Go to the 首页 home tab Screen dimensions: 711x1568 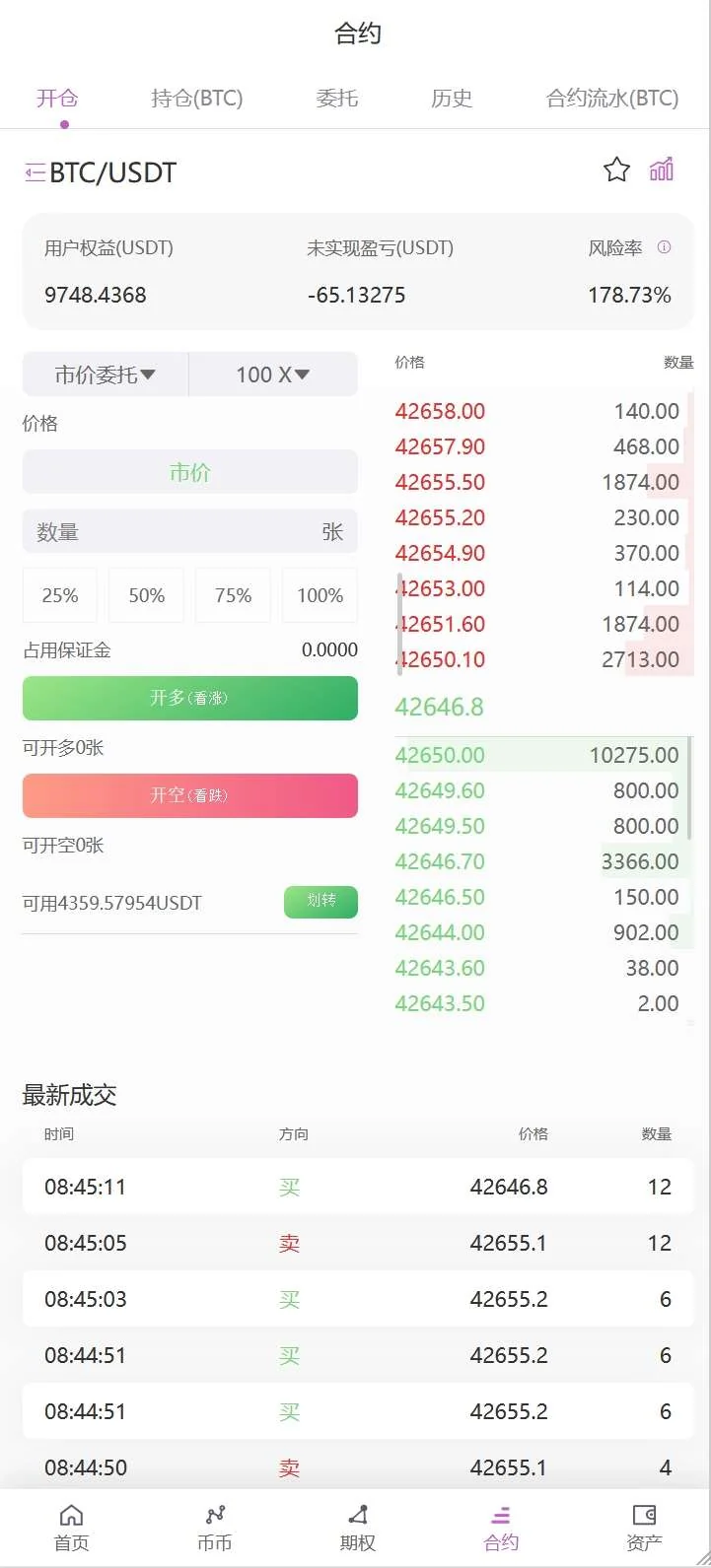(71, 1528)
